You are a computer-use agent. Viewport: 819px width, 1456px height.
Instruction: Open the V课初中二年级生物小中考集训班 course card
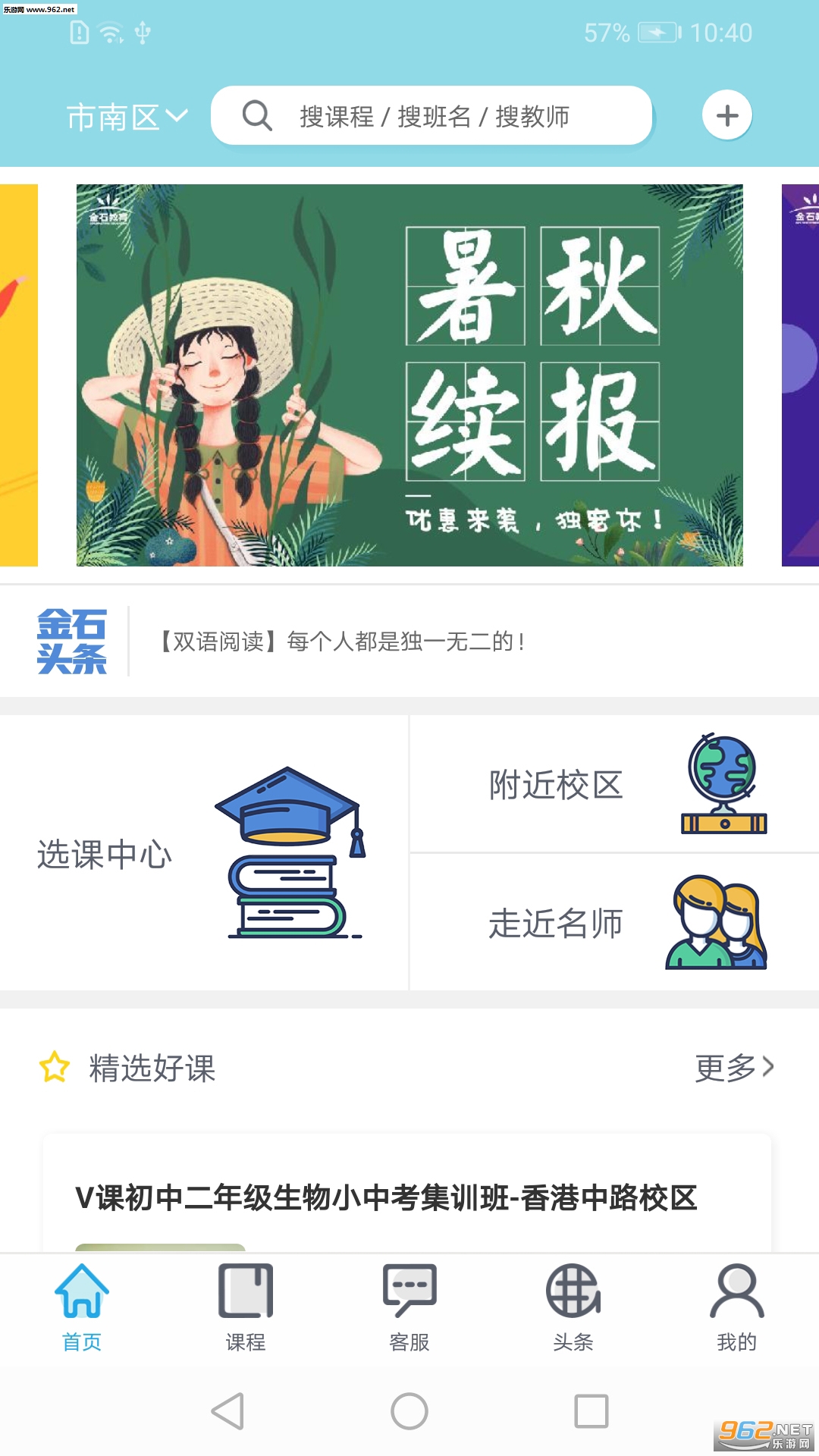(x=387, y=1197)
